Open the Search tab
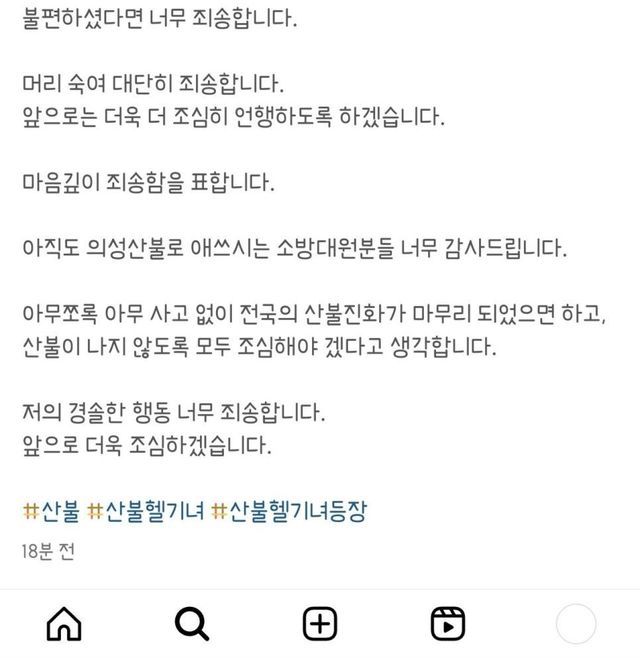640x658 pixels. [191, 624]
